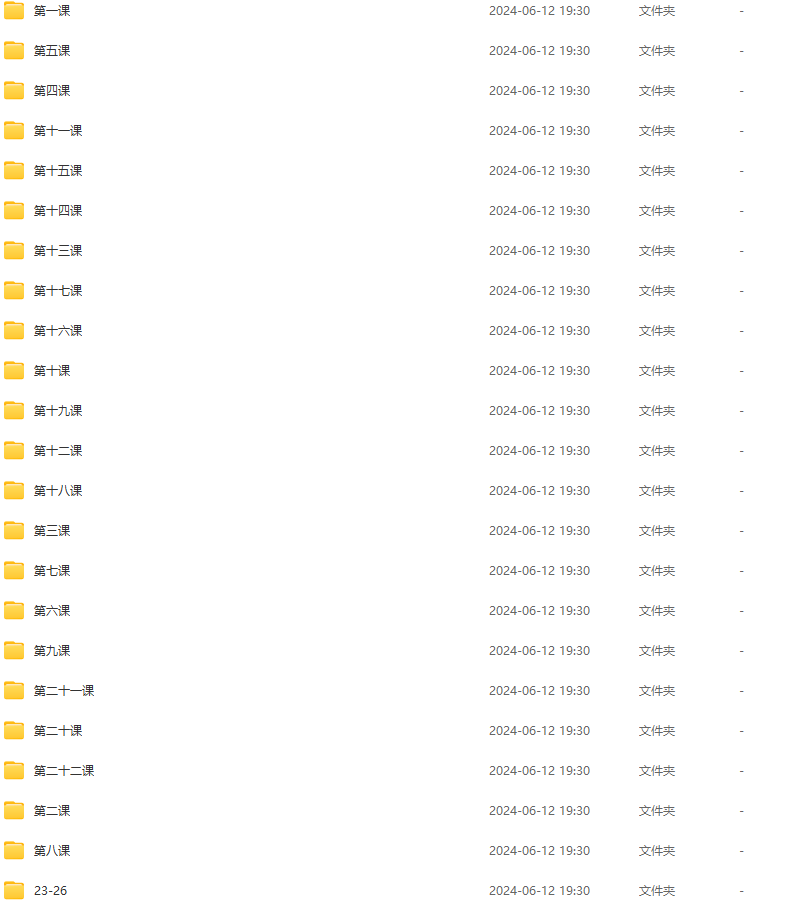This screenshot has width=793, height=911.
Task: Tap the 第八课 folder row
Action: (52, 851)
